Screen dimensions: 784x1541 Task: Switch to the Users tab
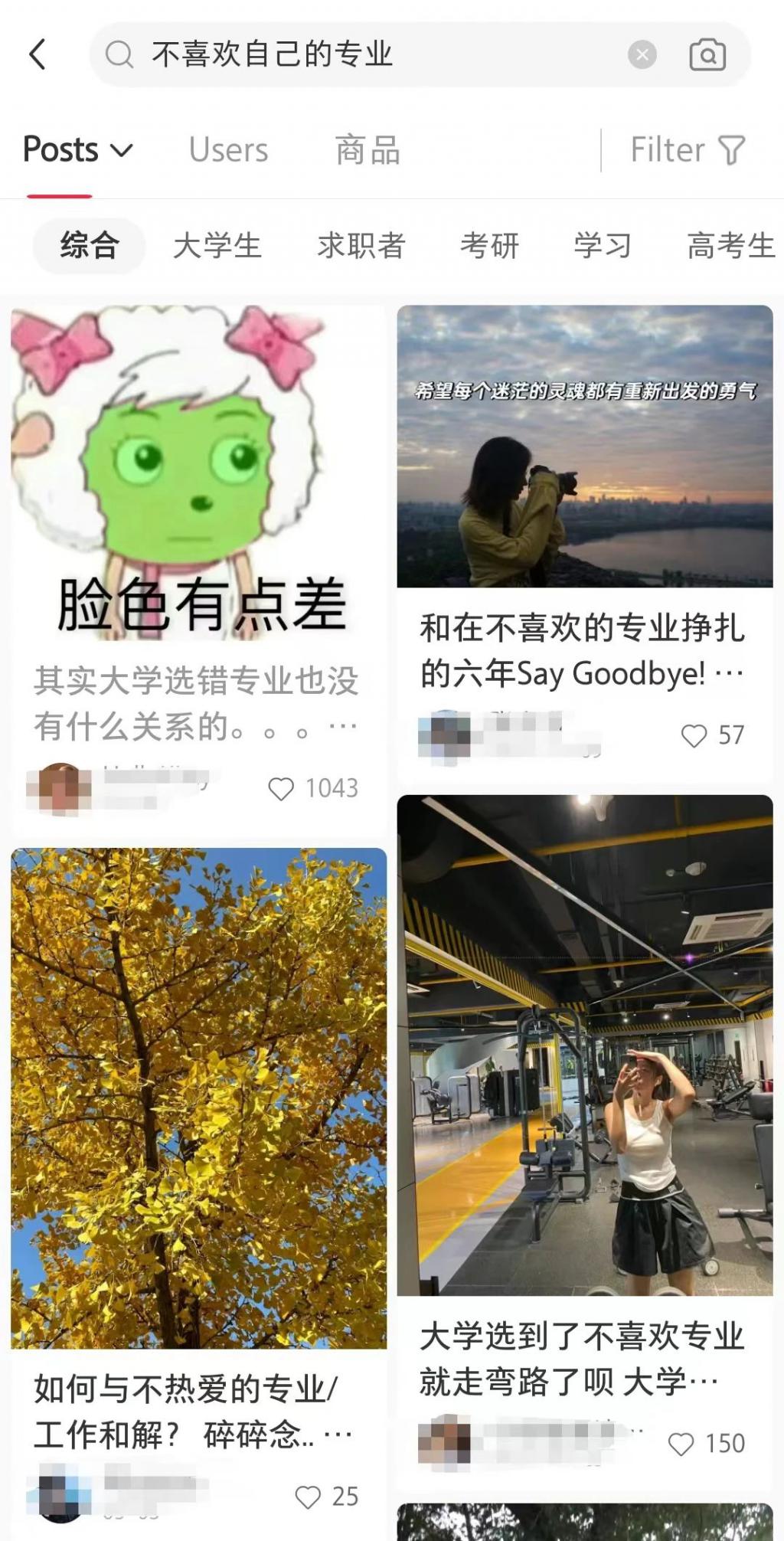point(228,149)
